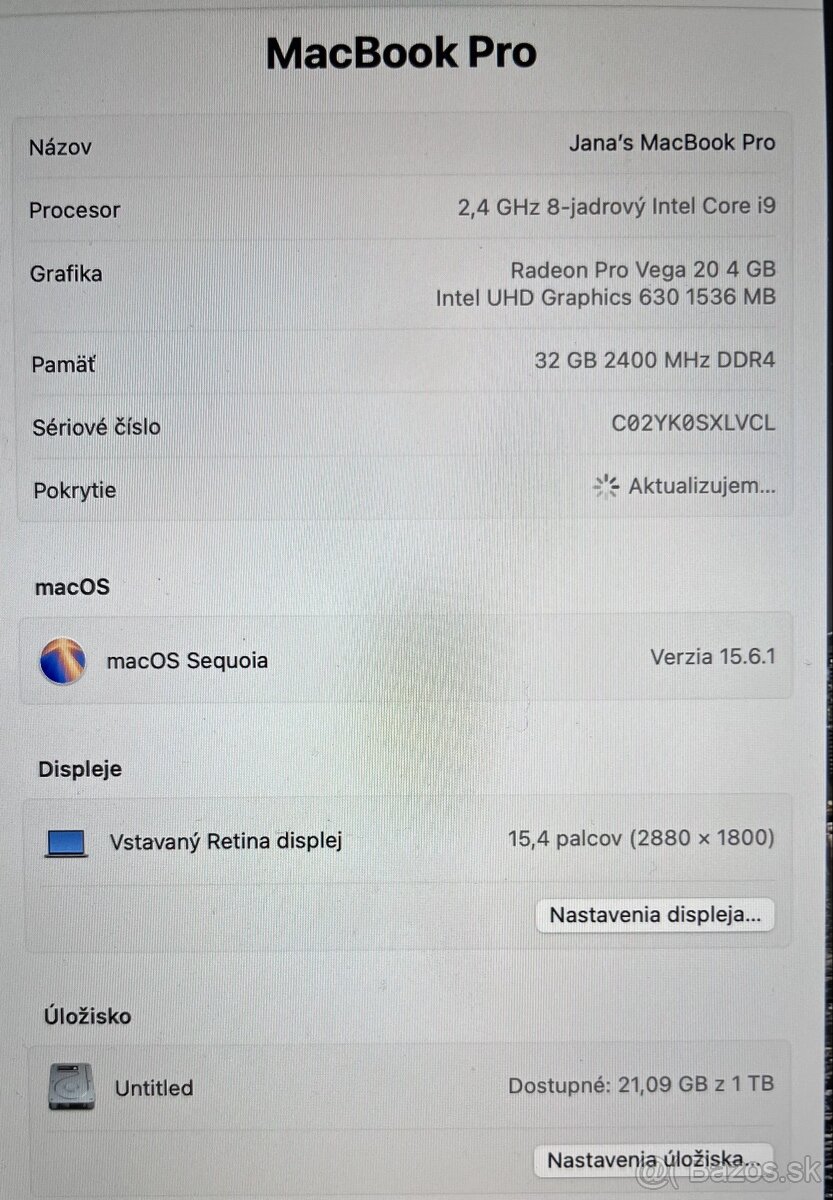The image size is (833, 1200).
Task: Select the Pamäť memory row
Action: pos(400,363)
